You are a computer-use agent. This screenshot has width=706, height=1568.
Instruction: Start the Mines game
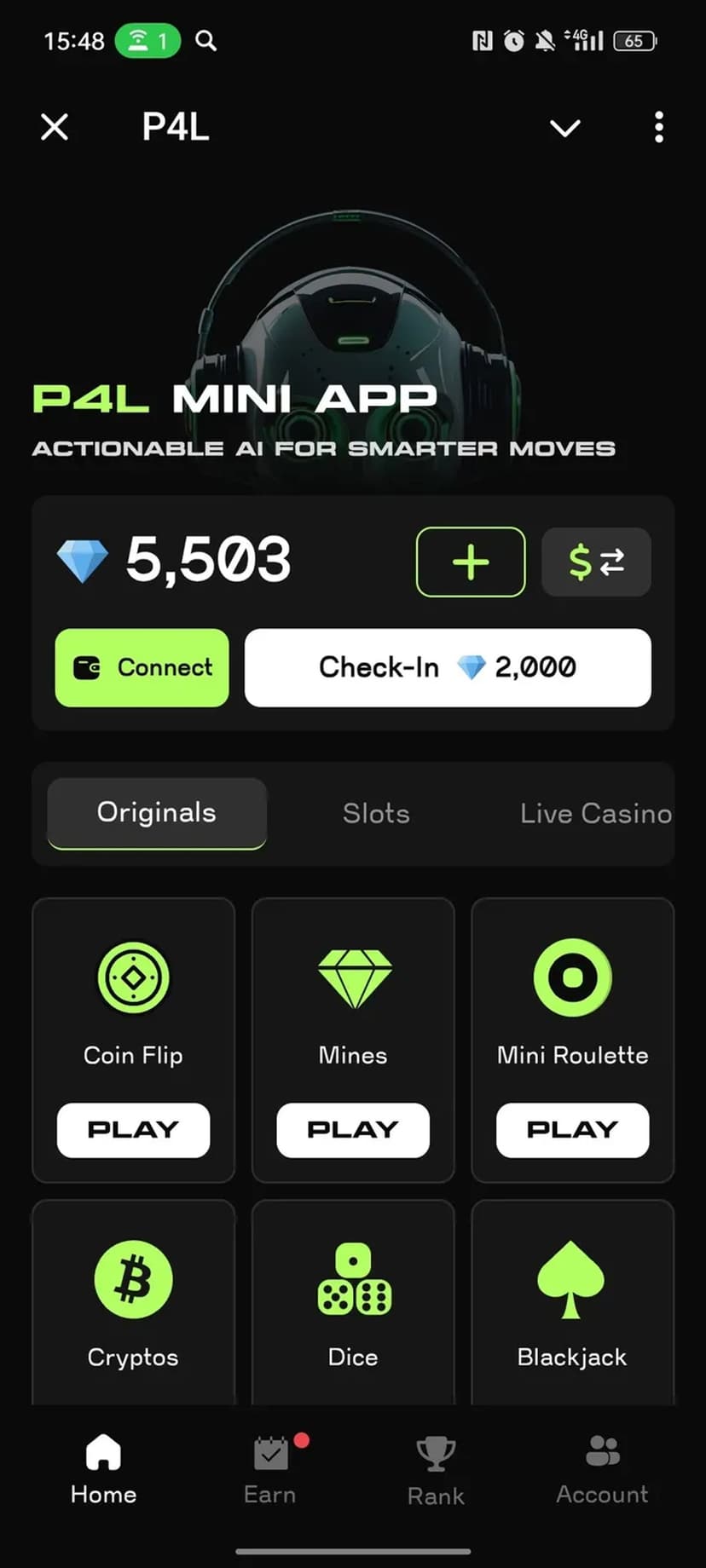pos(353,1130)
